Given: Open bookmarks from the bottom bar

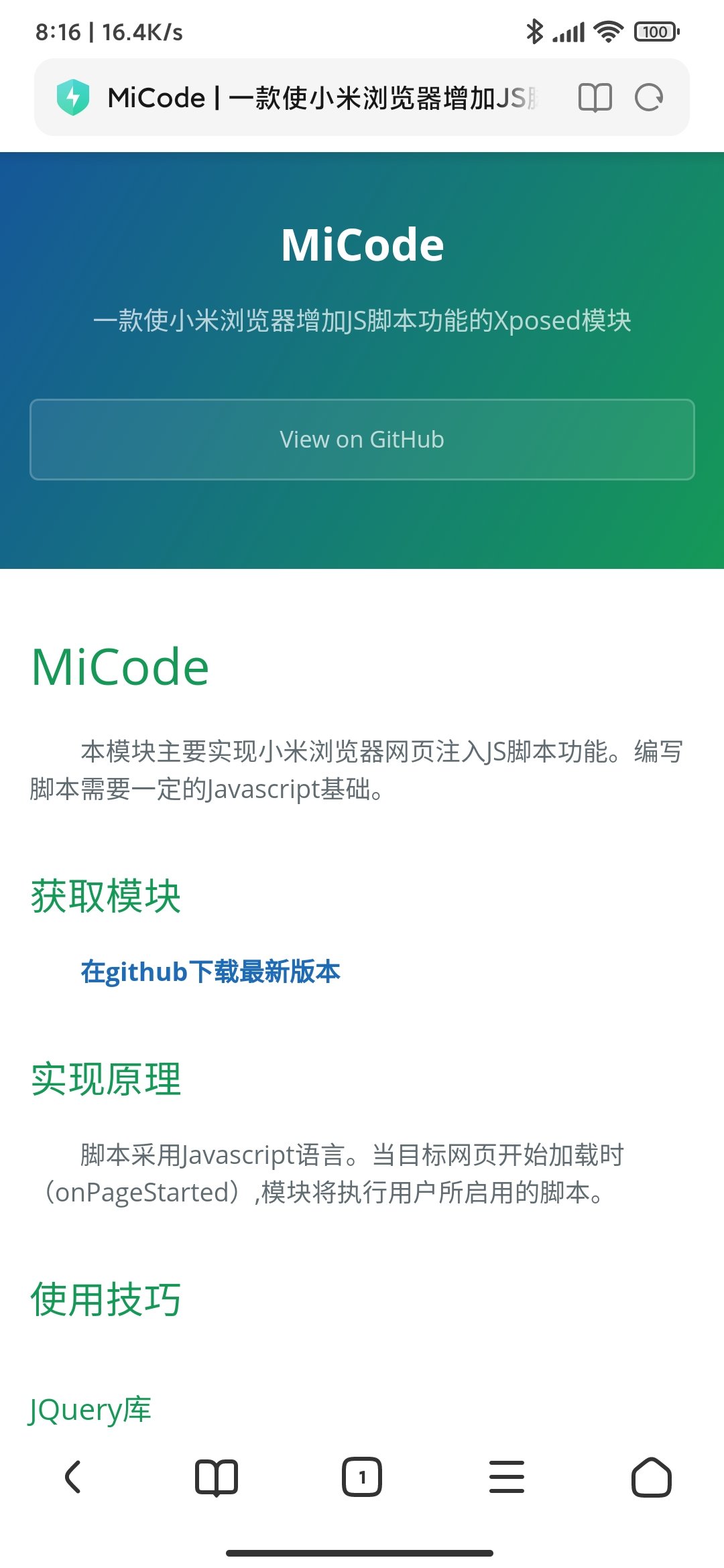Looking at the screenshot, I should point(217,1476).
